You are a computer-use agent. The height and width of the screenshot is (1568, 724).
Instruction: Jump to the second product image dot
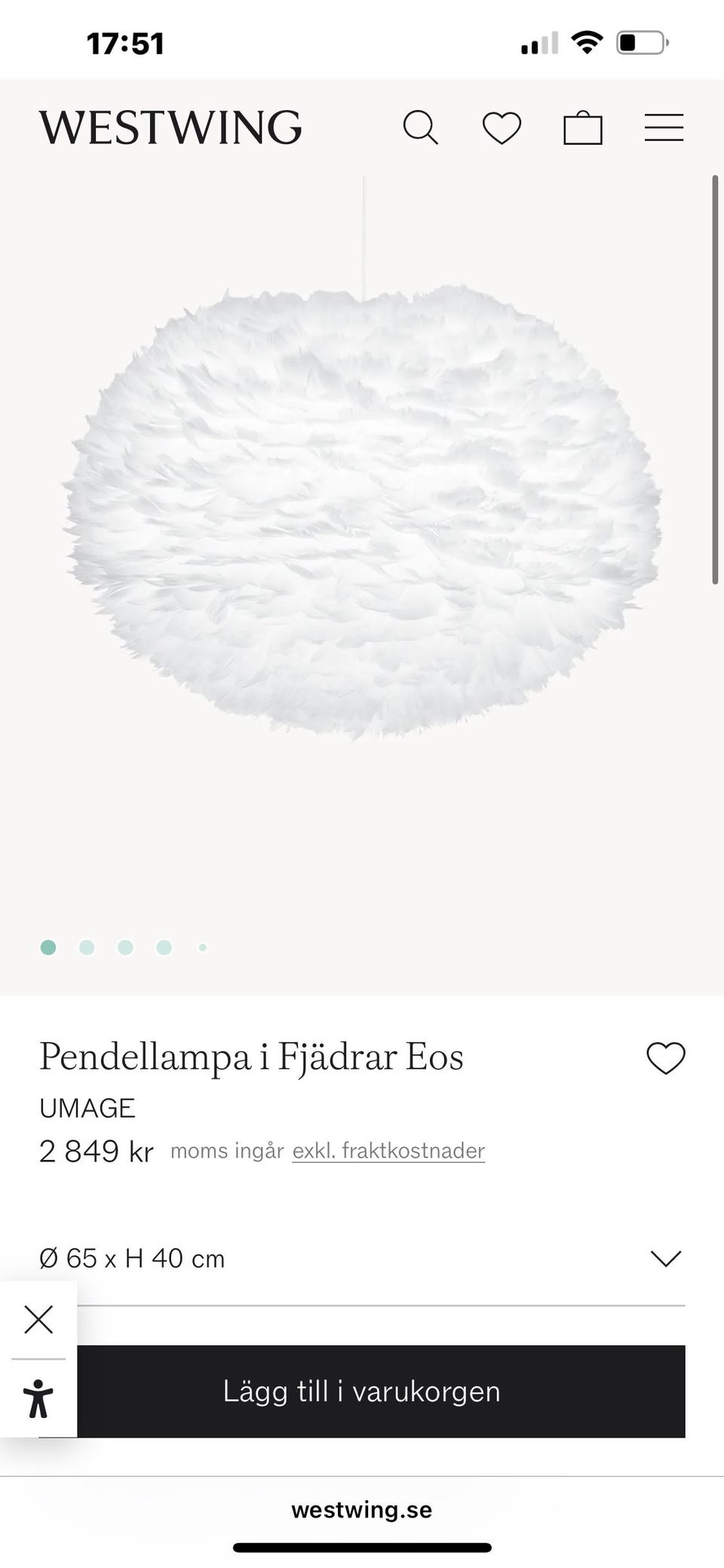pos(87,947)
